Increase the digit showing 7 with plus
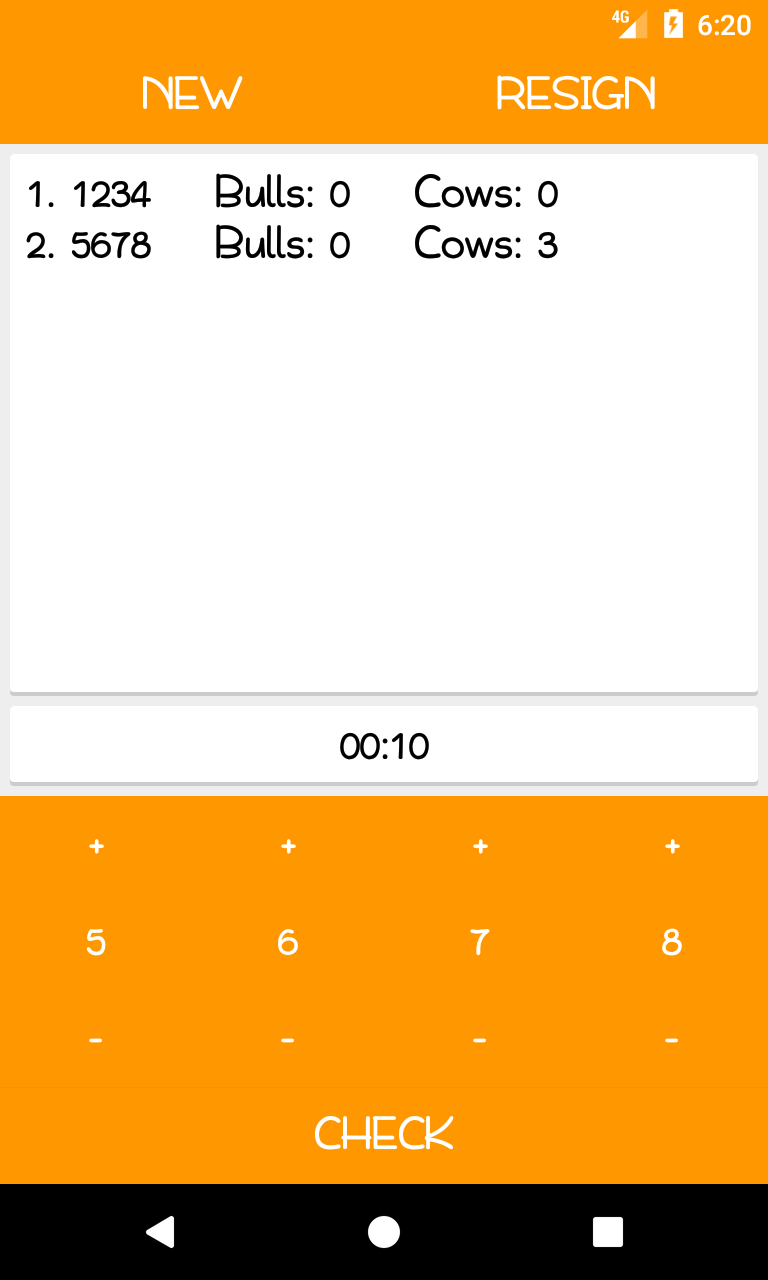 (480, 846)
